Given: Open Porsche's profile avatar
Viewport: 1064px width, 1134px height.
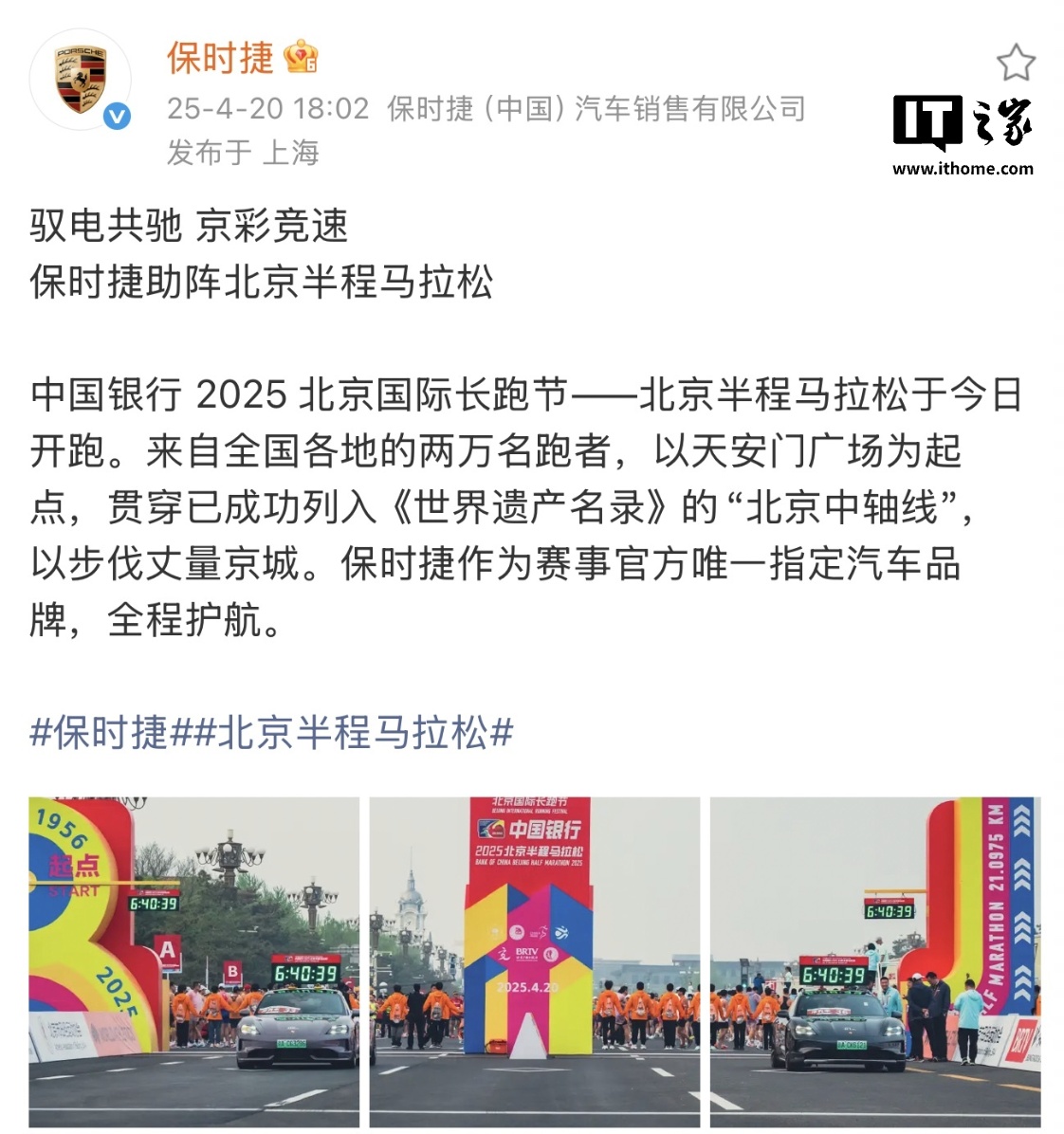Looking at the screenshot, I should [x=81, y=80].
